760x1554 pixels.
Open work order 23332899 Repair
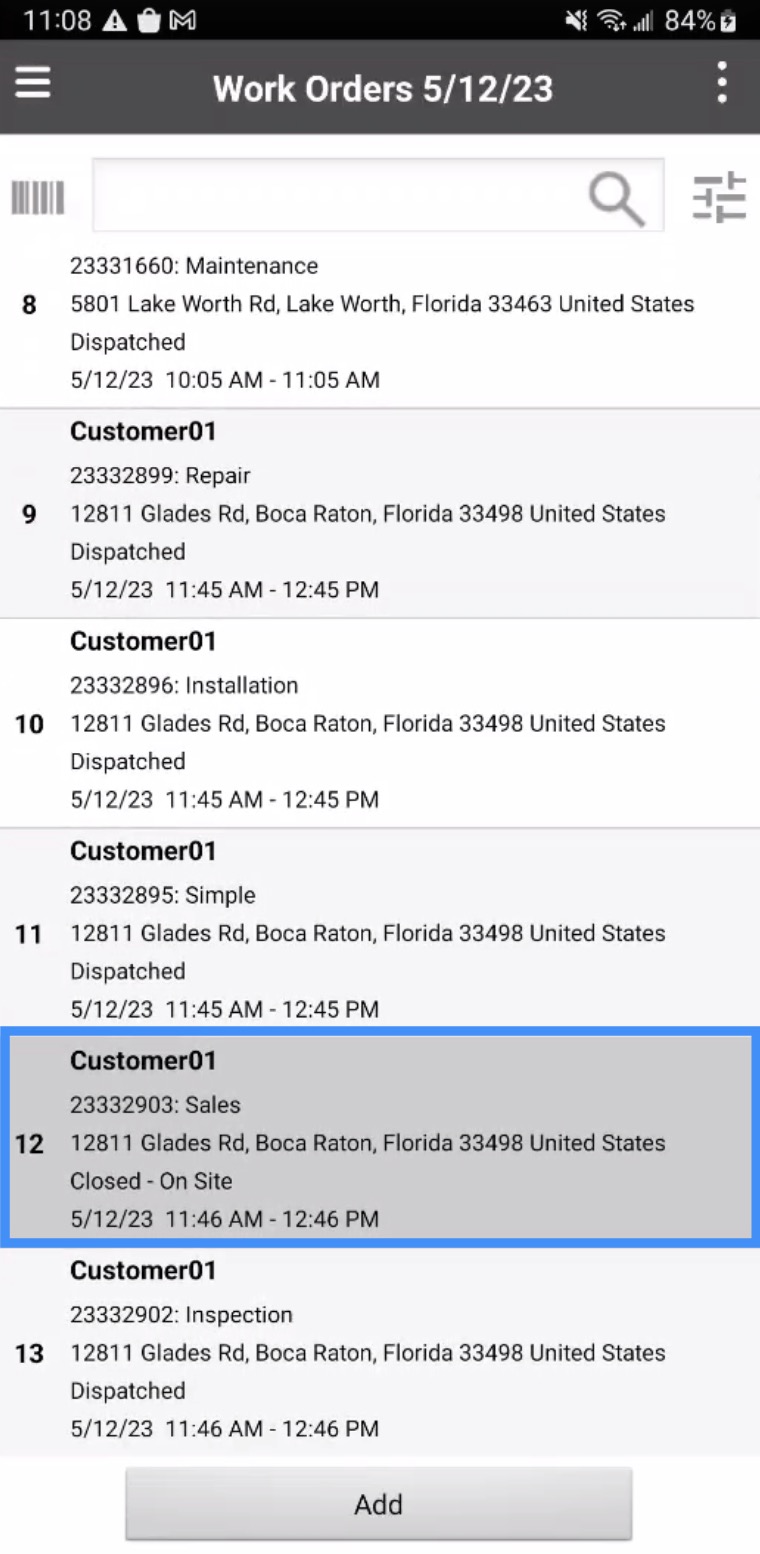pyautogui.click(x=380, y=513)
